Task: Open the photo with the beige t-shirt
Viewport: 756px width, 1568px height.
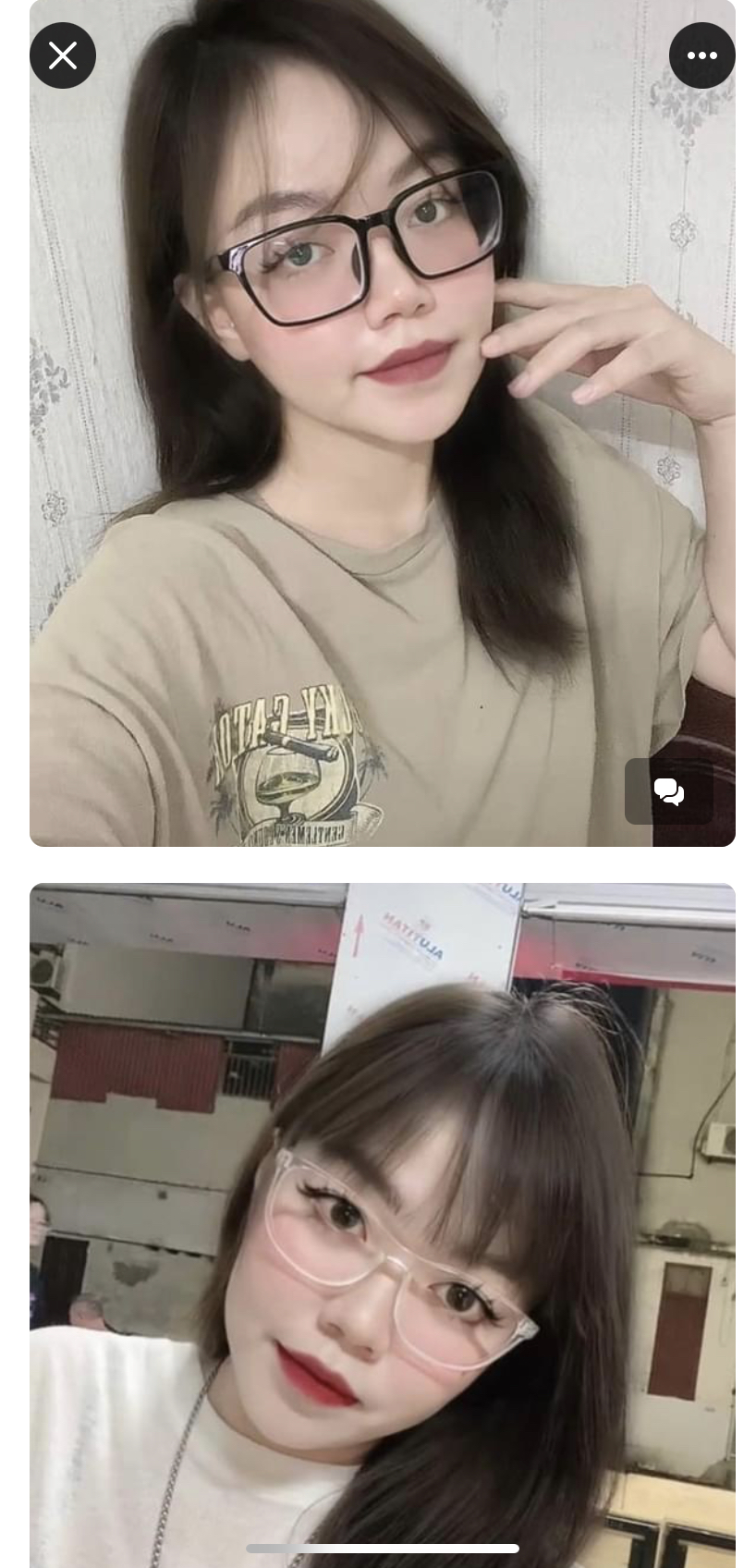Action: [370, 462]
